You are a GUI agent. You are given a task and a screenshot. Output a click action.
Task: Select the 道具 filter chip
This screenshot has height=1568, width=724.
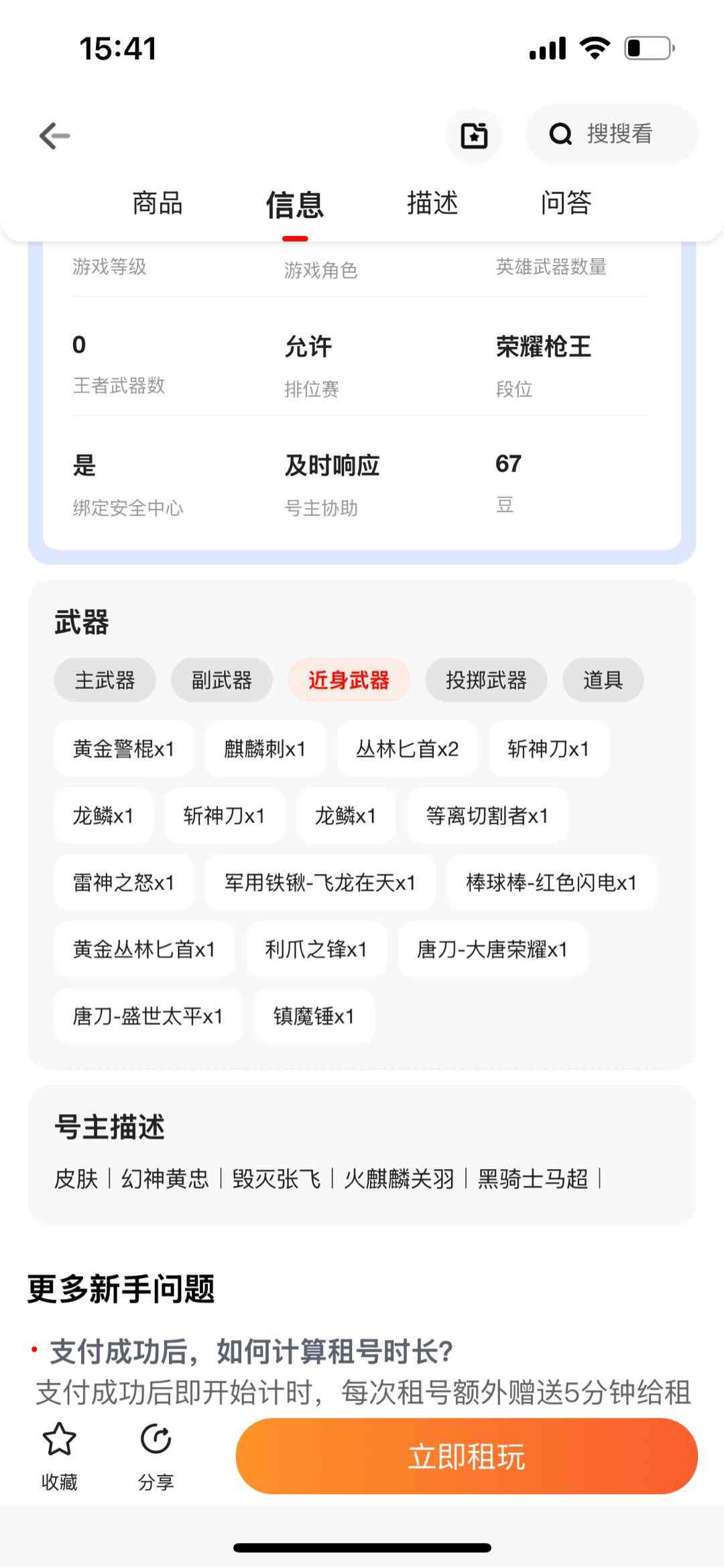[x=603, y=680]
